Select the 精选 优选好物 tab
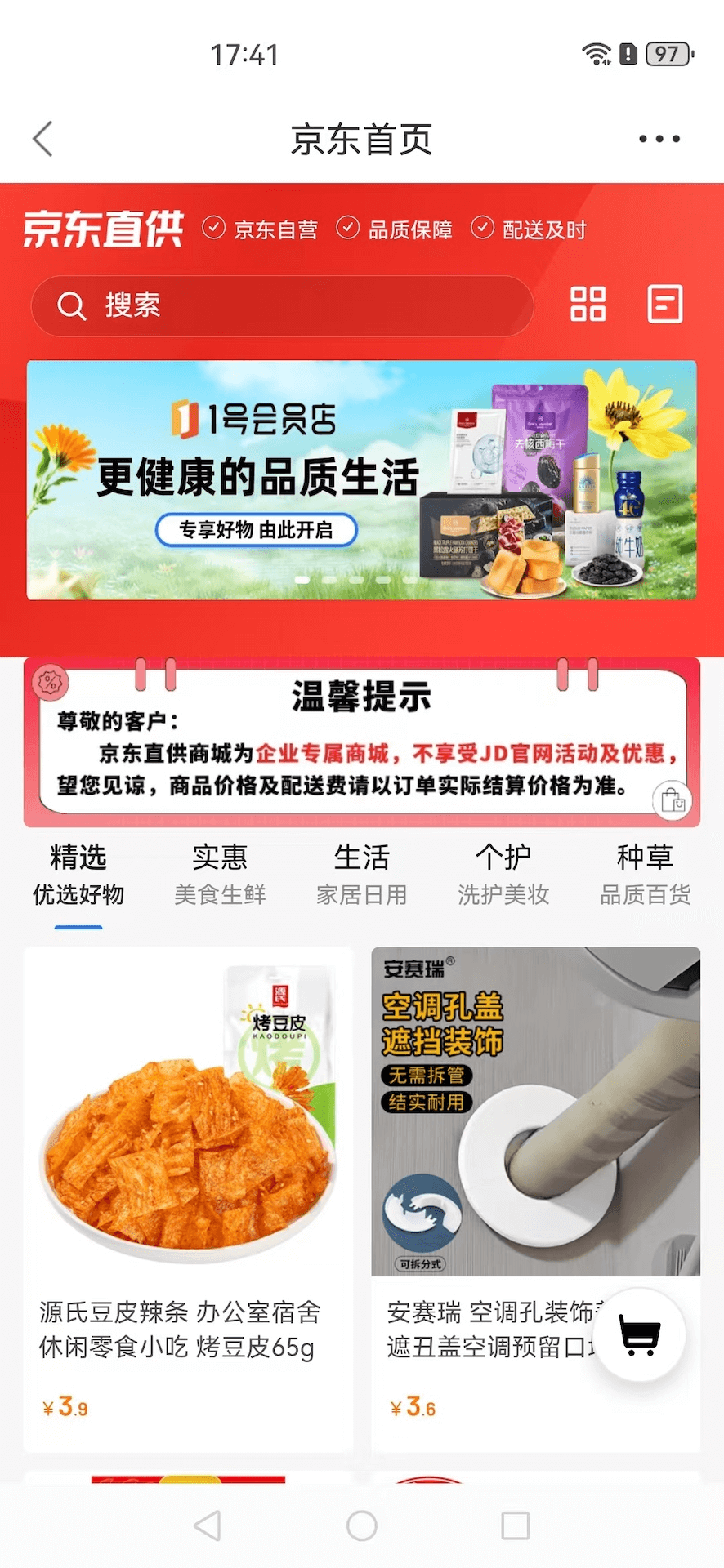 [x=78, y=875]
